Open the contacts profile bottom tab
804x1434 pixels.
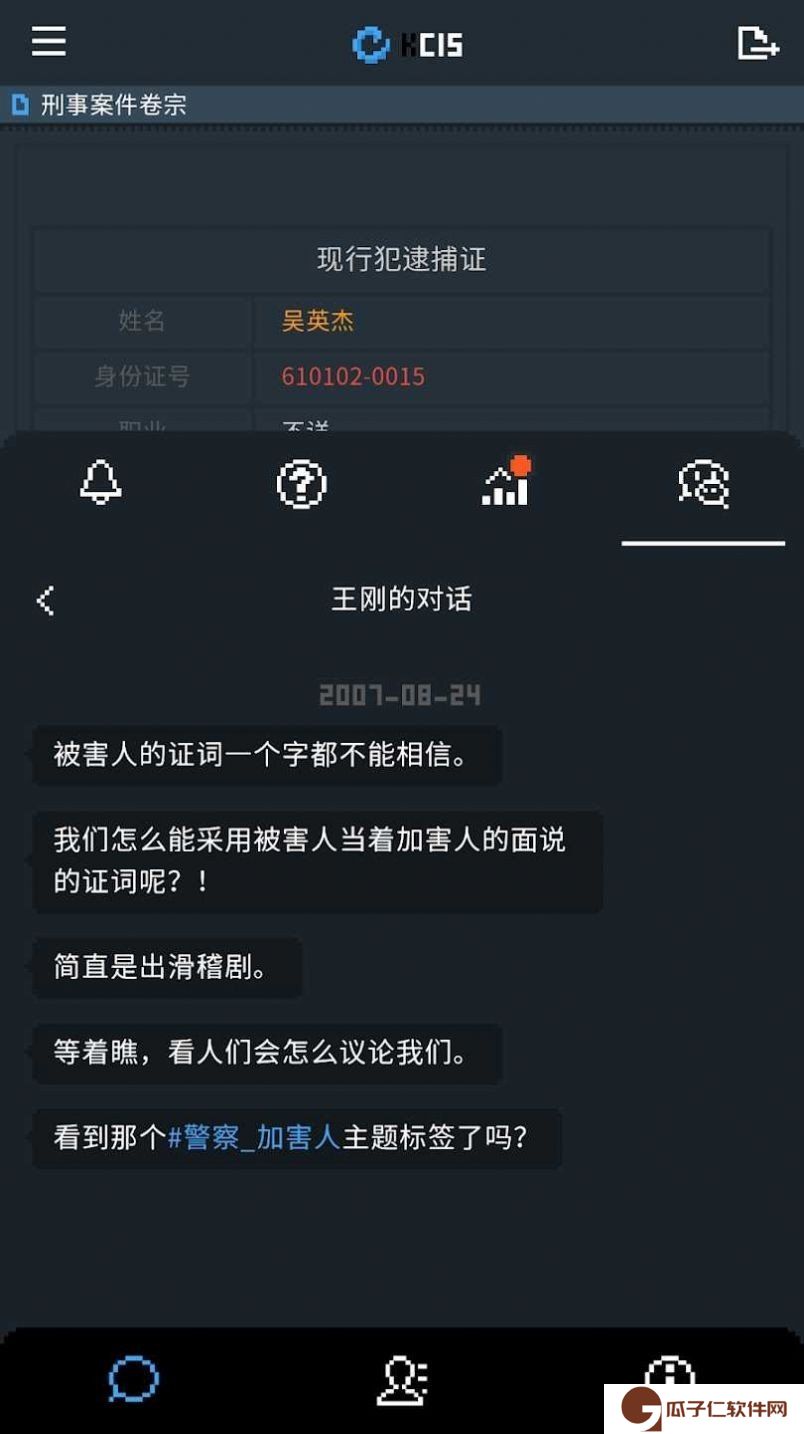point(402,1381)
